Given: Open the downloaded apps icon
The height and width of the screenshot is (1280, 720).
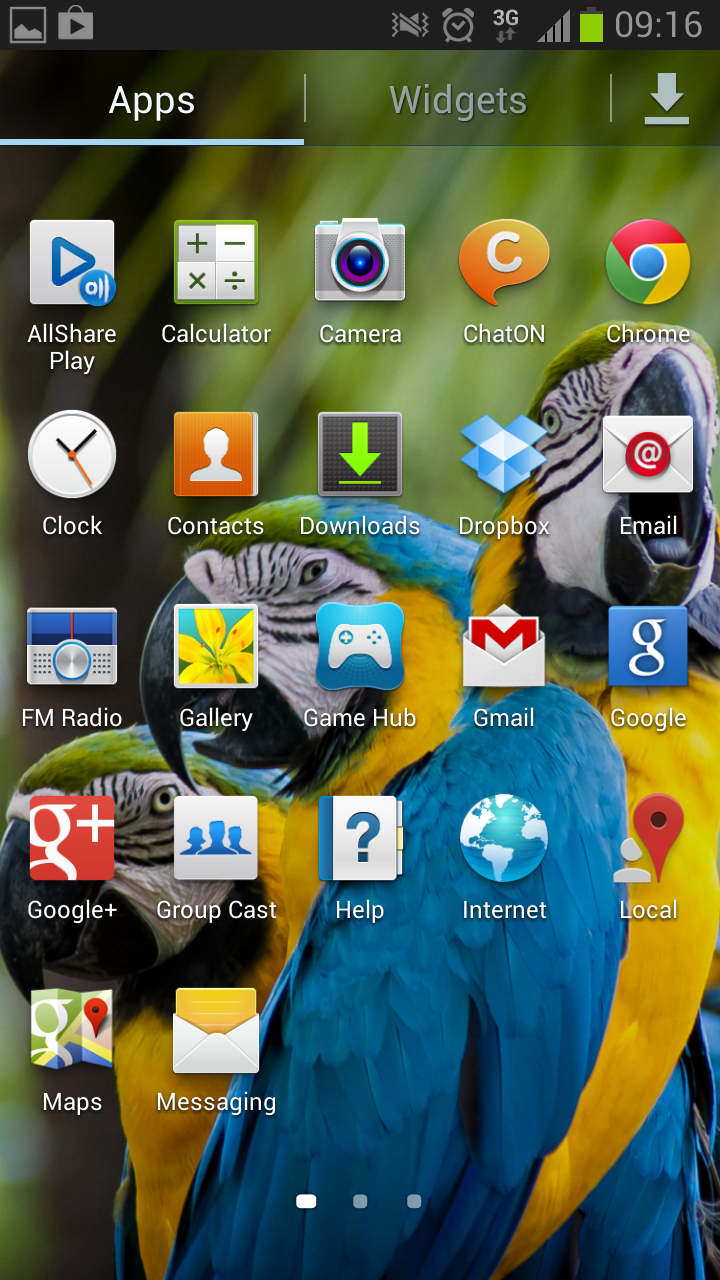Looking at the screenshot, I should tap(666, 100).
